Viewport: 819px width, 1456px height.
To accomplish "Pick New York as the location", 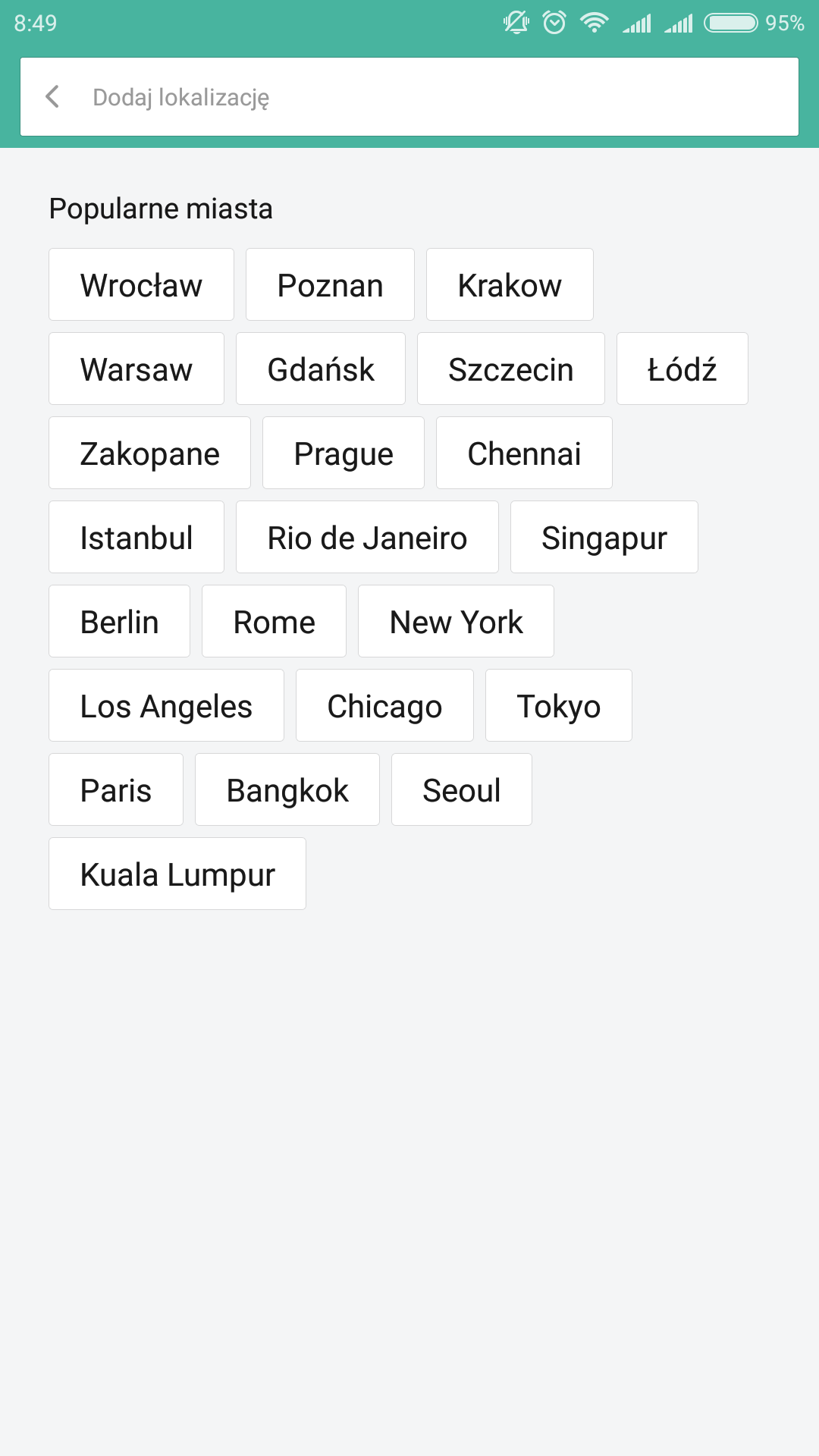I will point(456,622).
